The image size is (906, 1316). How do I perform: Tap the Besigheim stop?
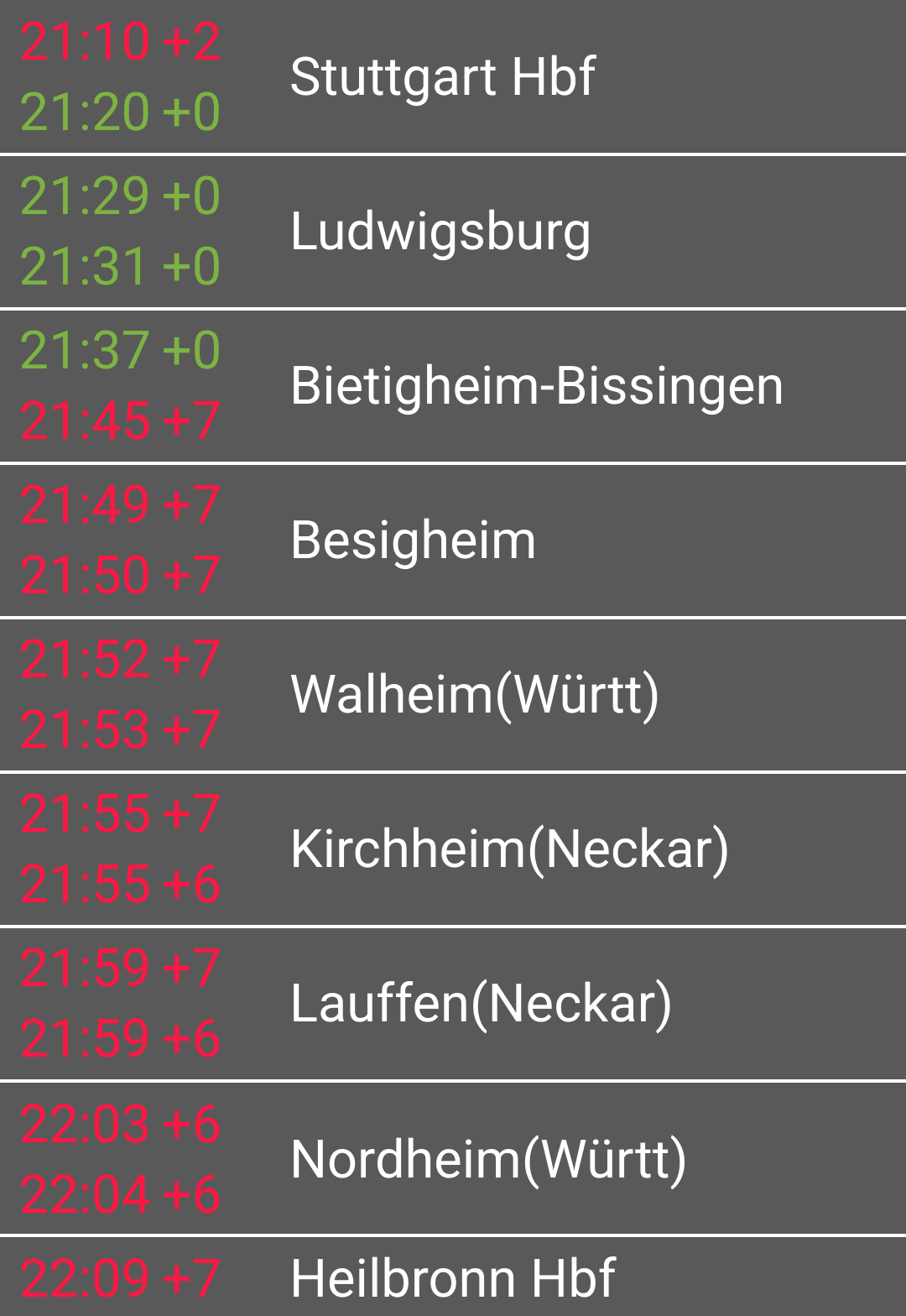[x=413, y=540]
